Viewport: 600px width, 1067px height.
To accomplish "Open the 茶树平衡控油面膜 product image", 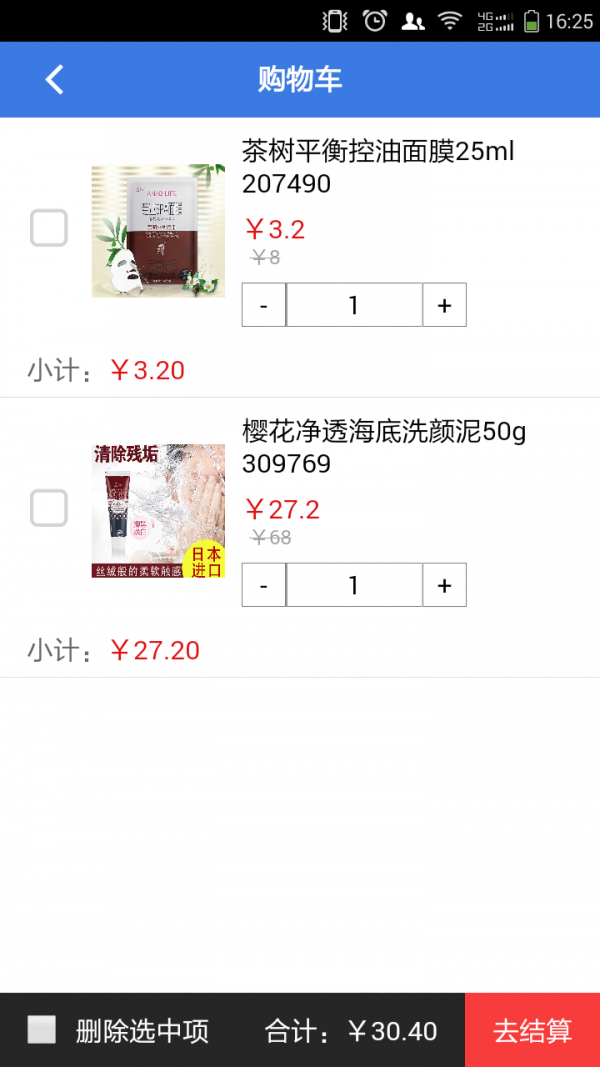I will (x=158, y=231).
